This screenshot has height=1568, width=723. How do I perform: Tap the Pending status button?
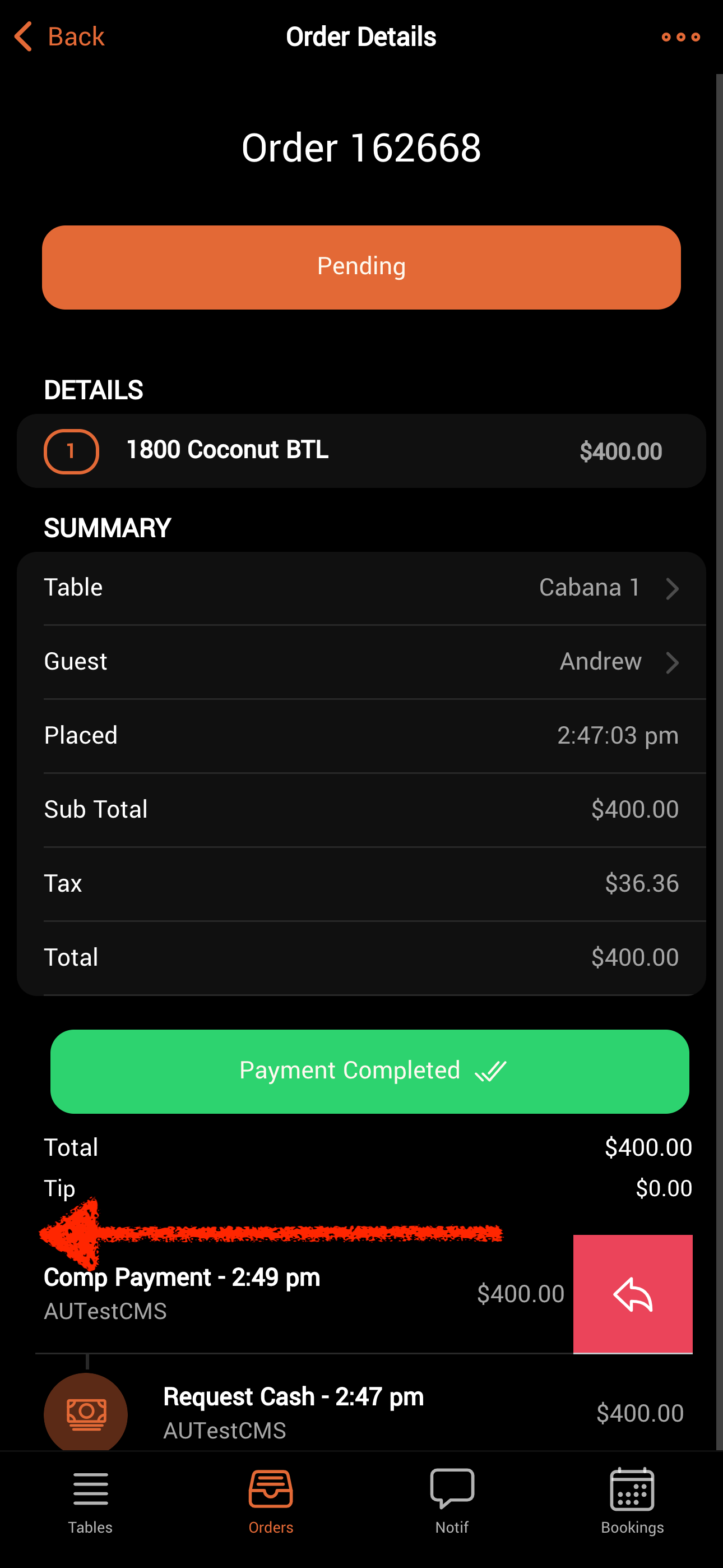click(361, 267)
